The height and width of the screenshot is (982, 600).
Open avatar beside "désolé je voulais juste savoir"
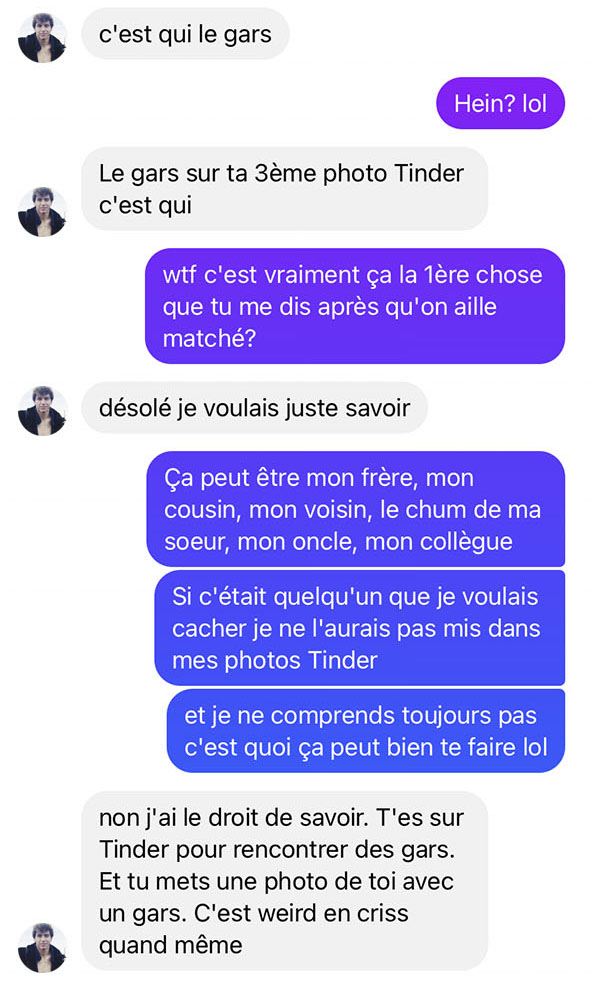42,411
